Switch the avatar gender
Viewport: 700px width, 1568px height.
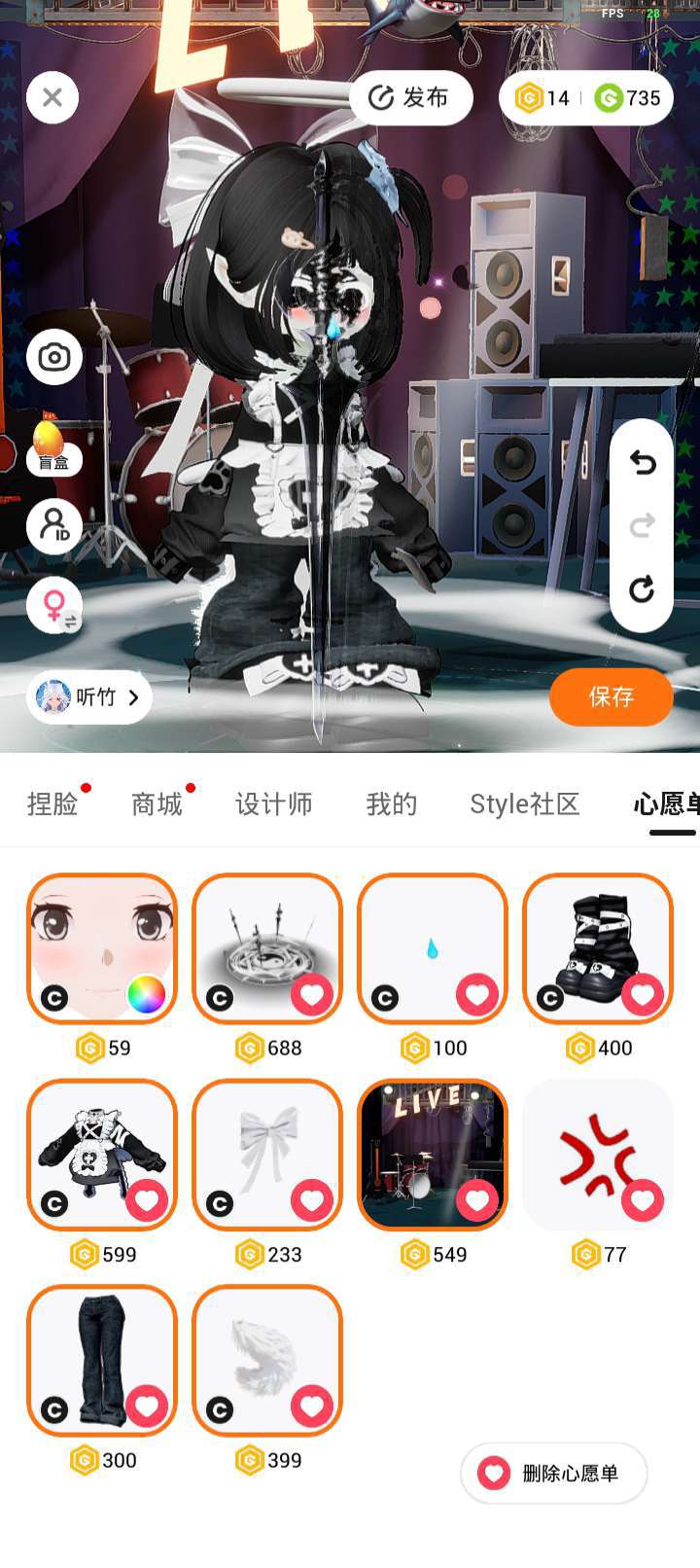point(54,605)
